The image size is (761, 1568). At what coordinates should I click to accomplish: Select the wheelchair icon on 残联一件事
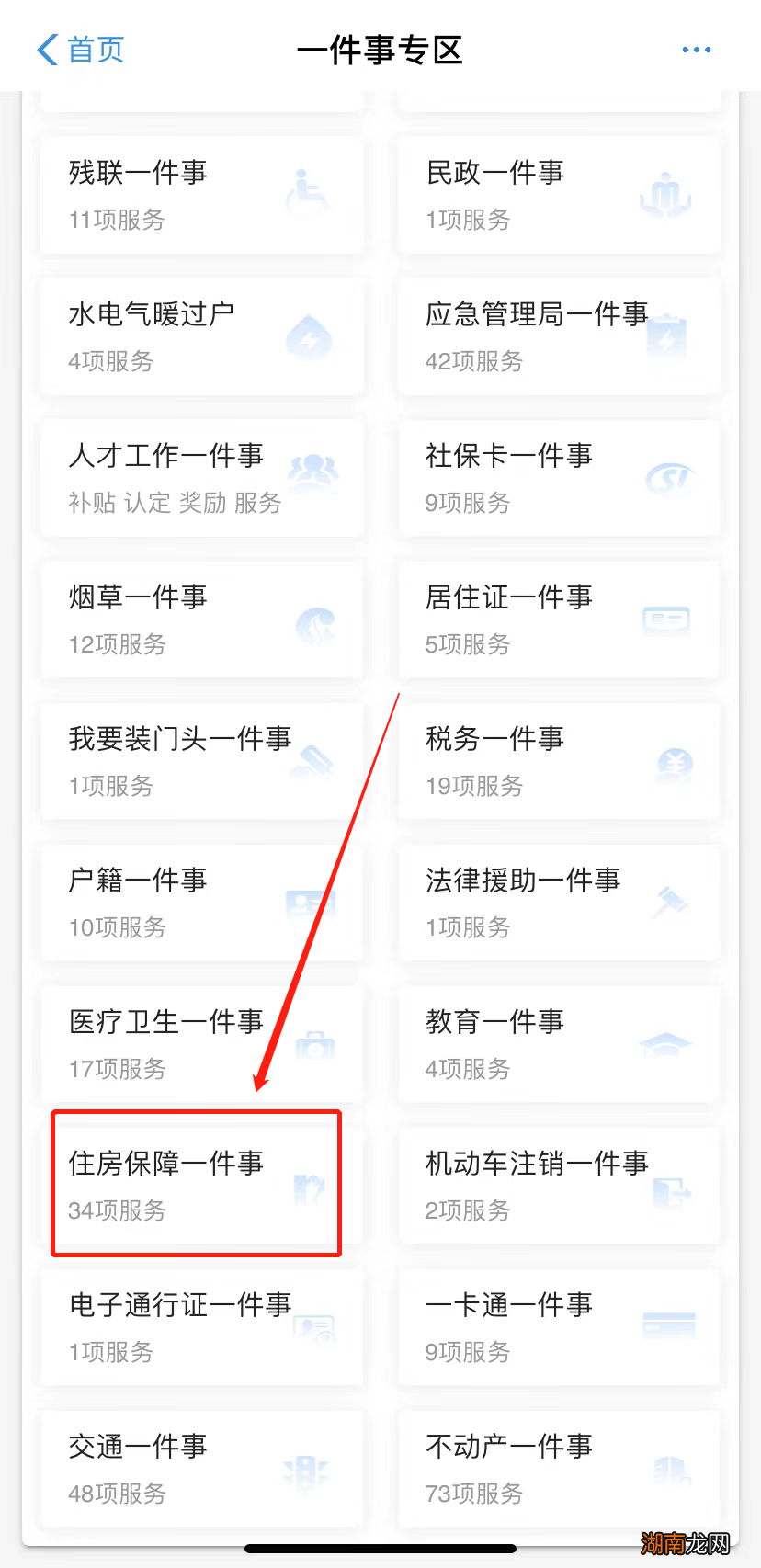tap(310, 195)
